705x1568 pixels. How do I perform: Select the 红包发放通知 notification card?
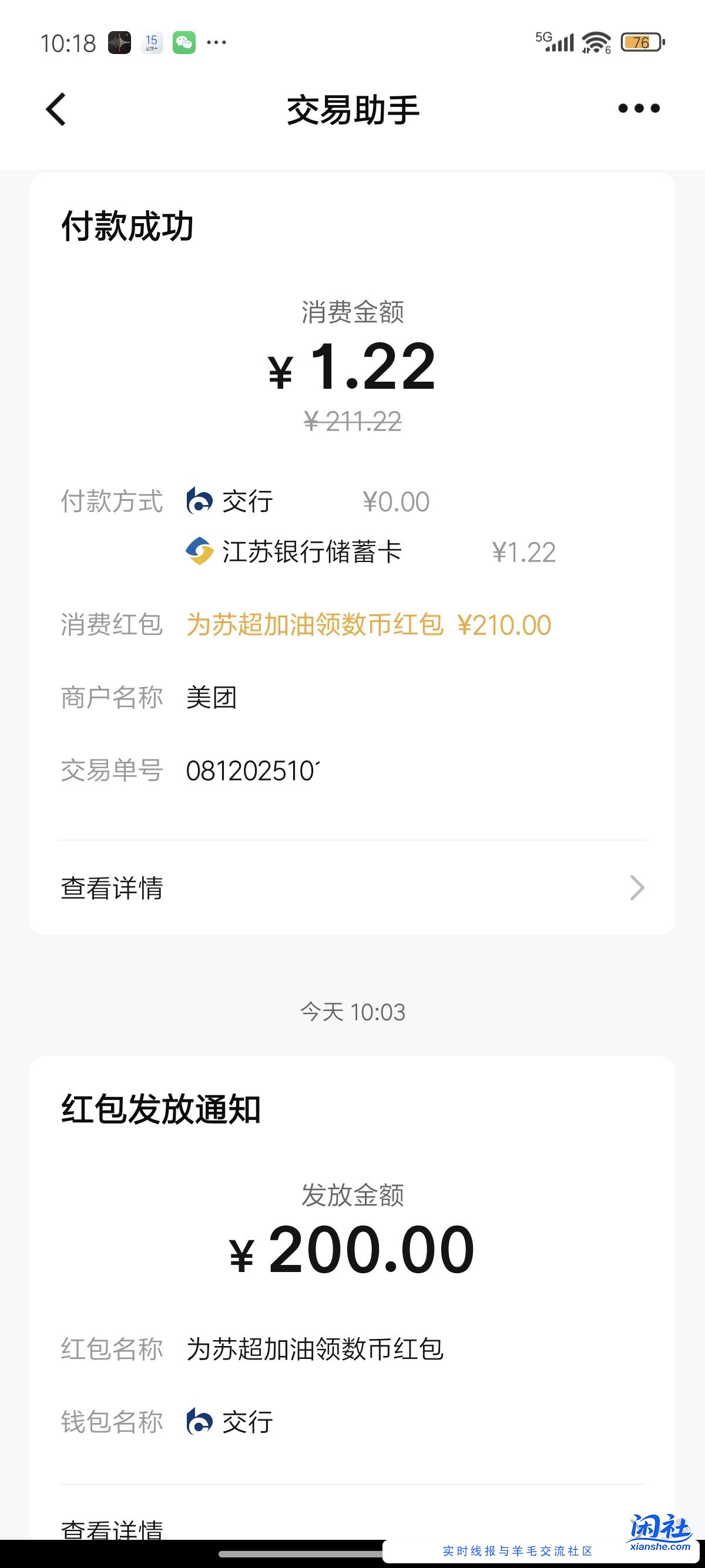coord(162,1108)
